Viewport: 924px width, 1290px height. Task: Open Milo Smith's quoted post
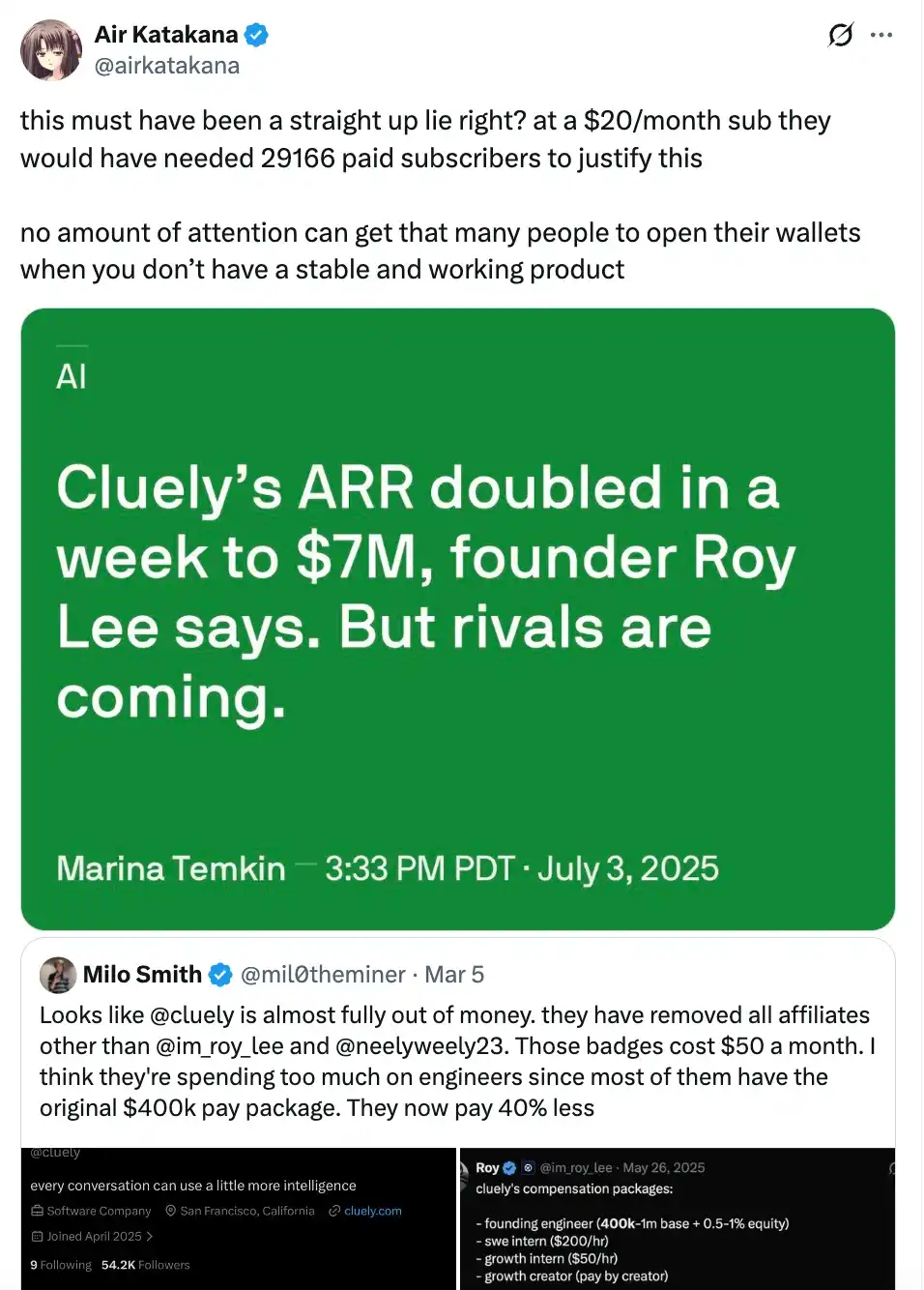point(457,1061)
